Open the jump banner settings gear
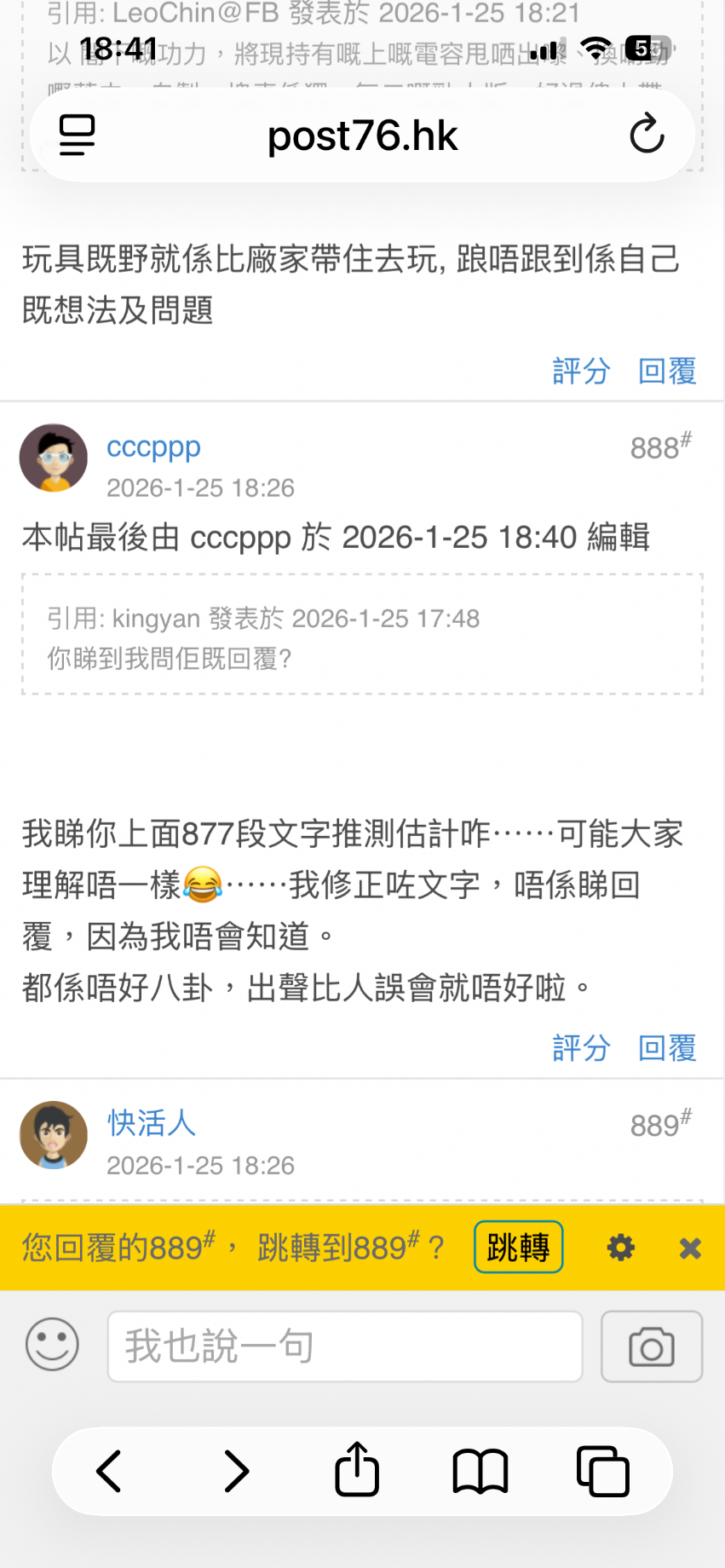This screenshot has width=725, height=1568. [x=621, y=1248]
